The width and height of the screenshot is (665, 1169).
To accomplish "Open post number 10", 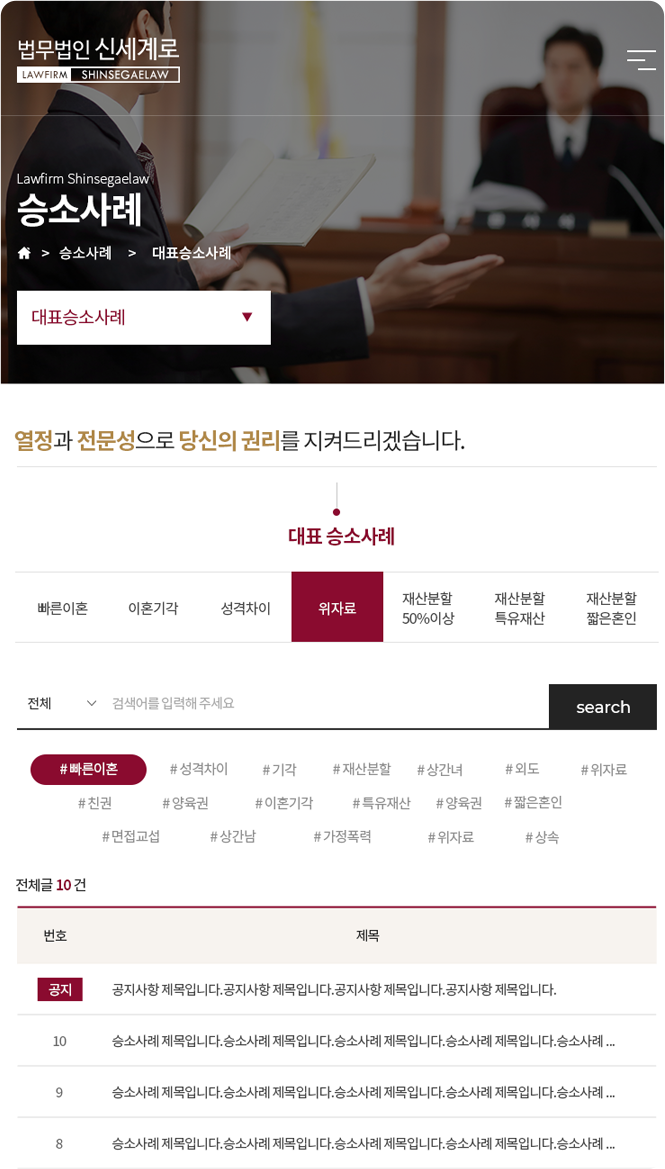I will tap(362, 1040).
